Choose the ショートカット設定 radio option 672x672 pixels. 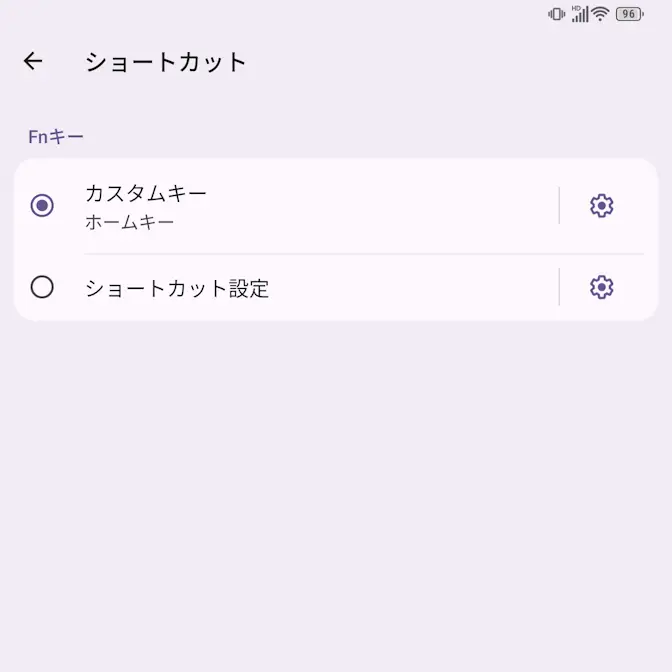(42, 288)
